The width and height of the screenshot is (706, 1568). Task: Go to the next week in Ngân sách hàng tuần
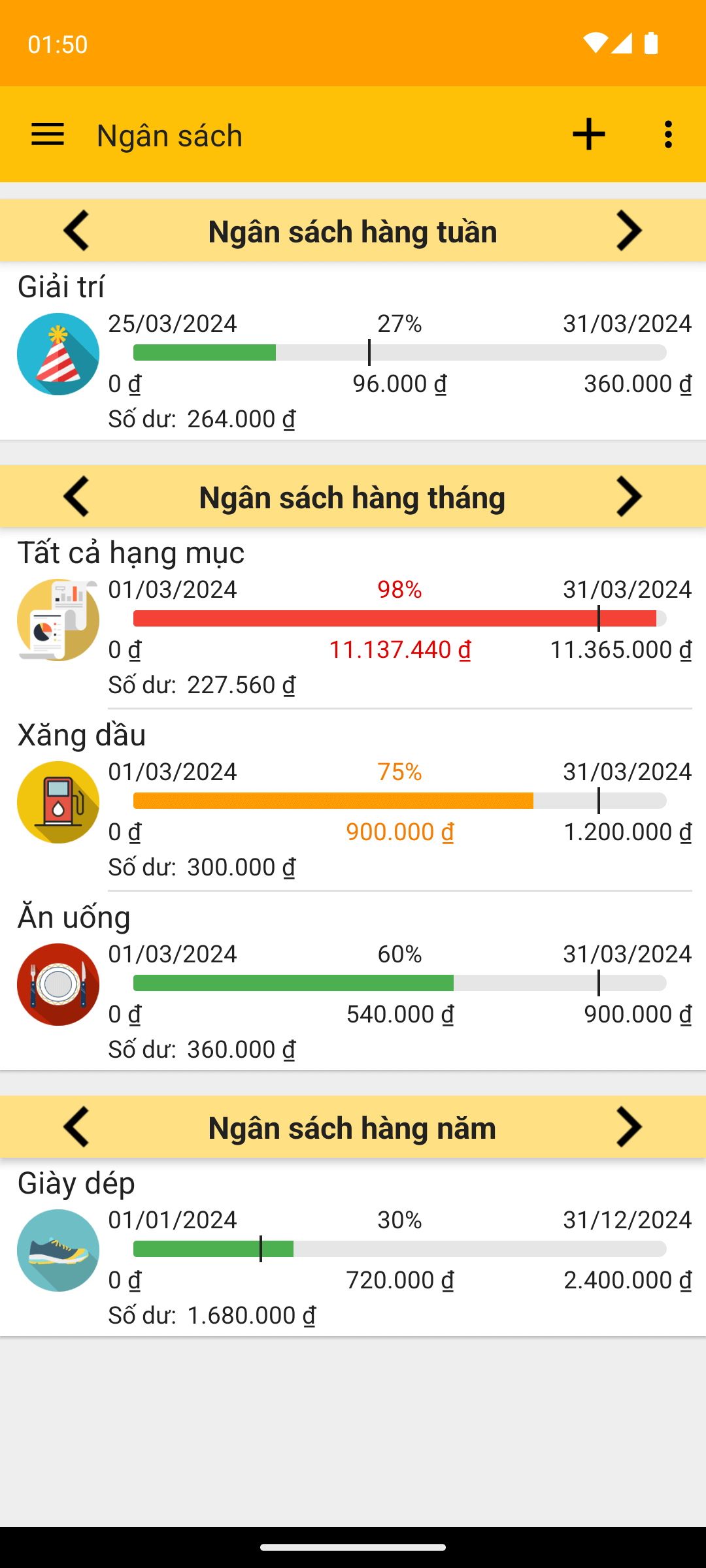pyautogui.click(x=630, y=231)
